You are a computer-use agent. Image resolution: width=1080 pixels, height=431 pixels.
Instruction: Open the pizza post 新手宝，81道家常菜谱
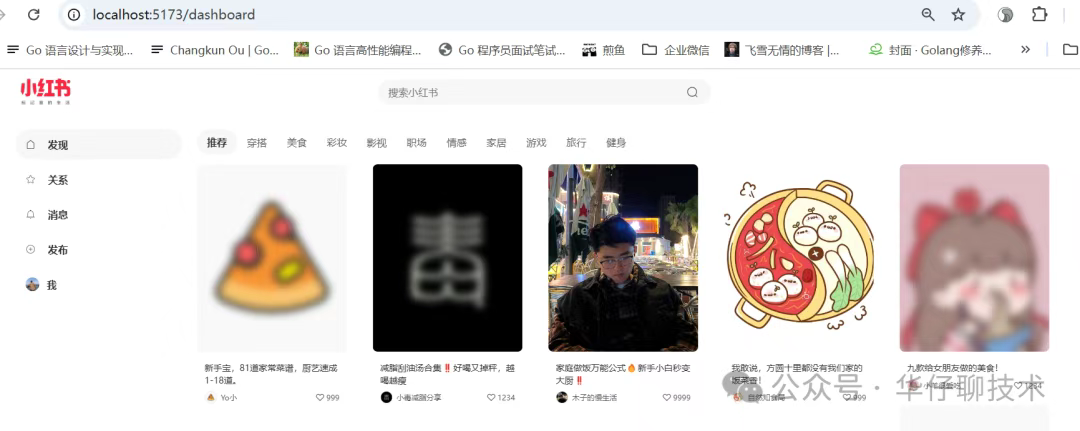click(272, 257)
